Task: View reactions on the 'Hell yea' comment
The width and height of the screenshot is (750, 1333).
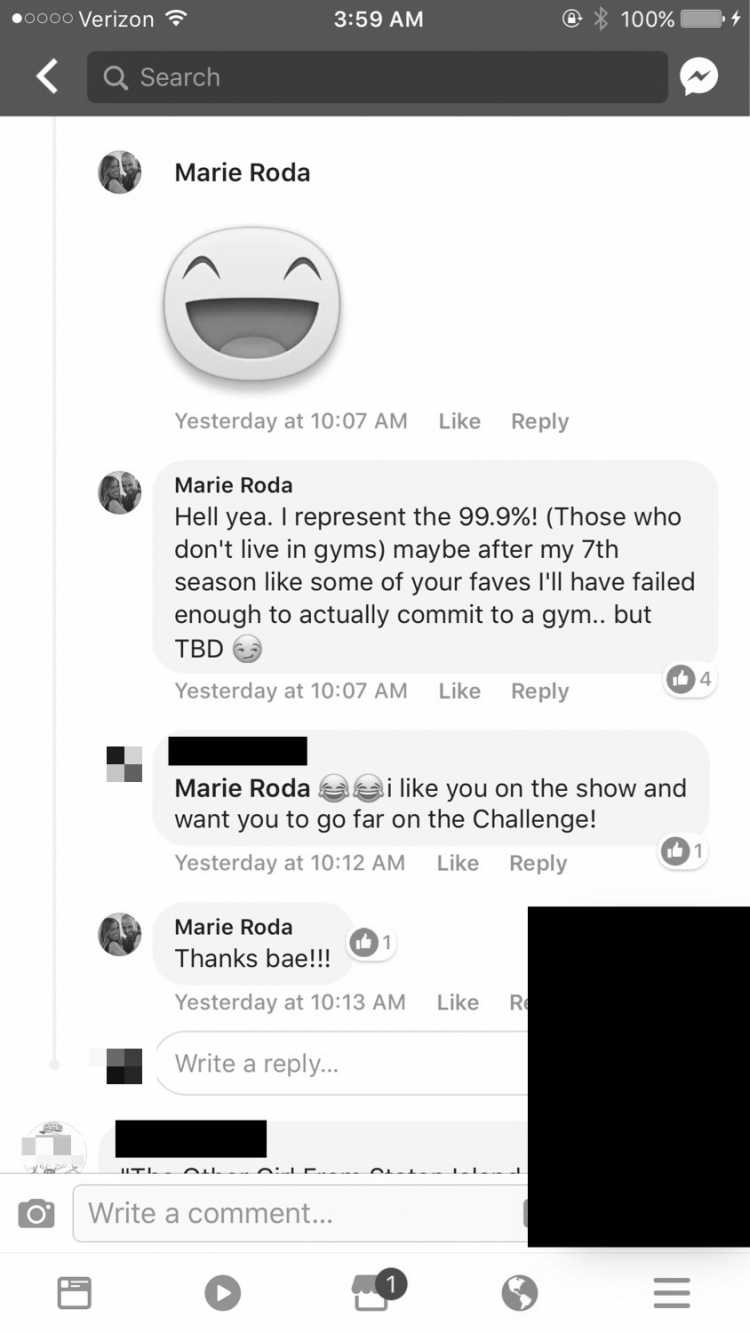Action: coord(690,679)
